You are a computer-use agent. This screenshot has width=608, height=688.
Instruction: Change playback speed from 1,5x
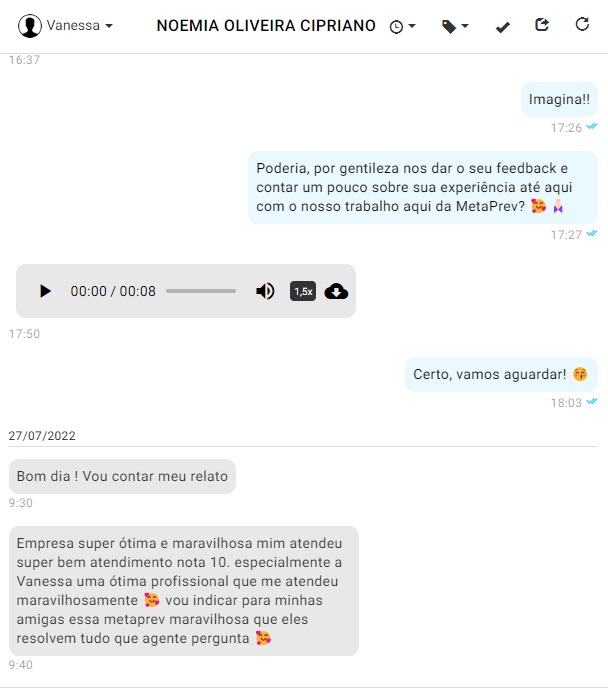pyautogui.click(x=303, y=291)
